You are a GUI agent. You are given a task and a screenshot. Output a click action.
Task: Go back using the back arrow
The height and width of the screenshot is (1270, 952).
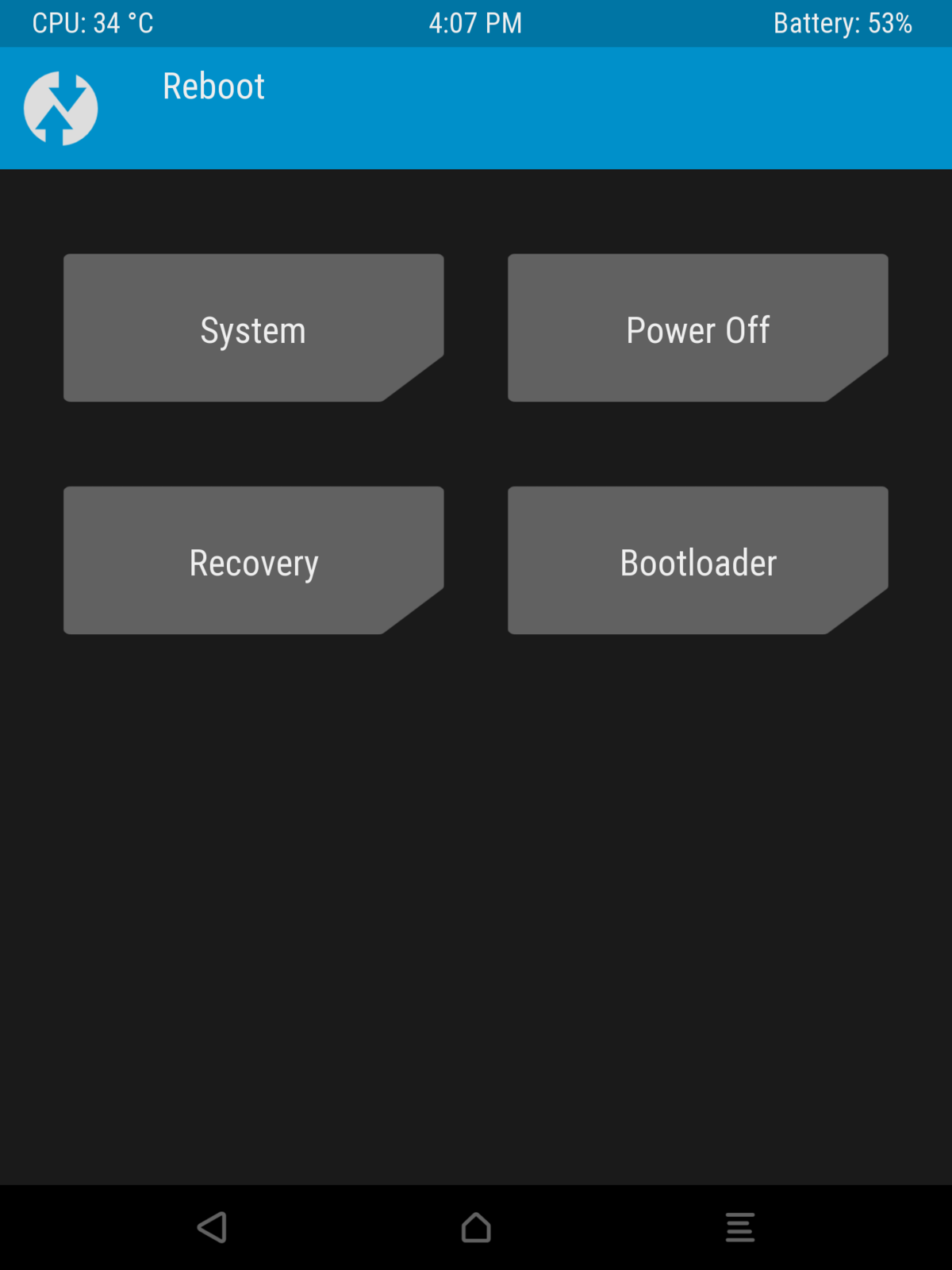point(213,1227)
